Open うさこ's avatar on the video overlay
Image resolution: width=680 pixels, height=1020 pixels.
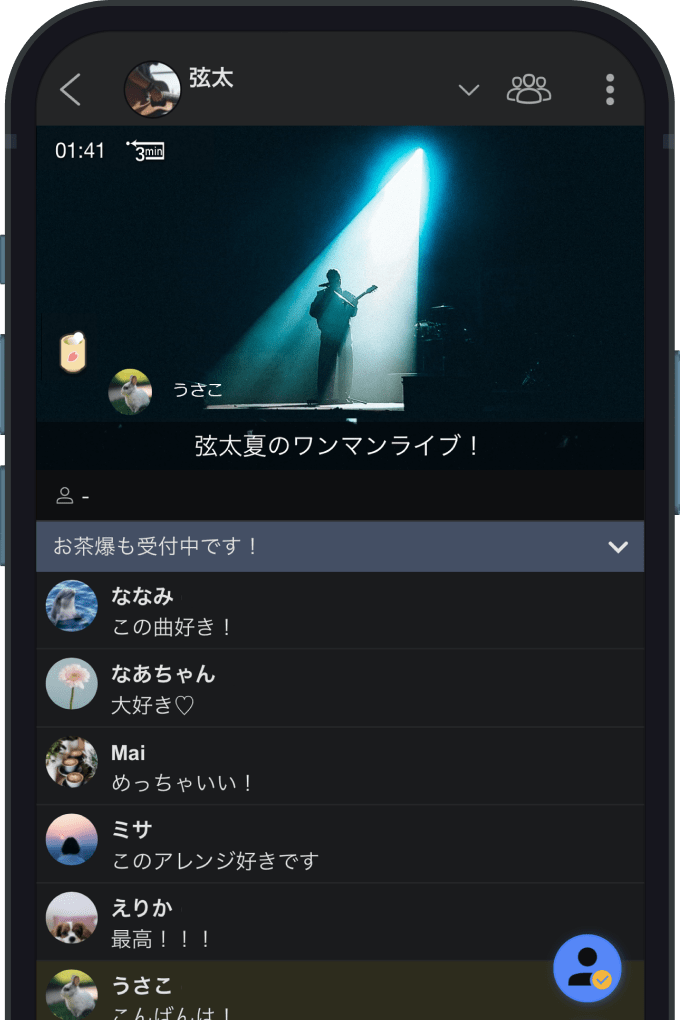point(130,392)
